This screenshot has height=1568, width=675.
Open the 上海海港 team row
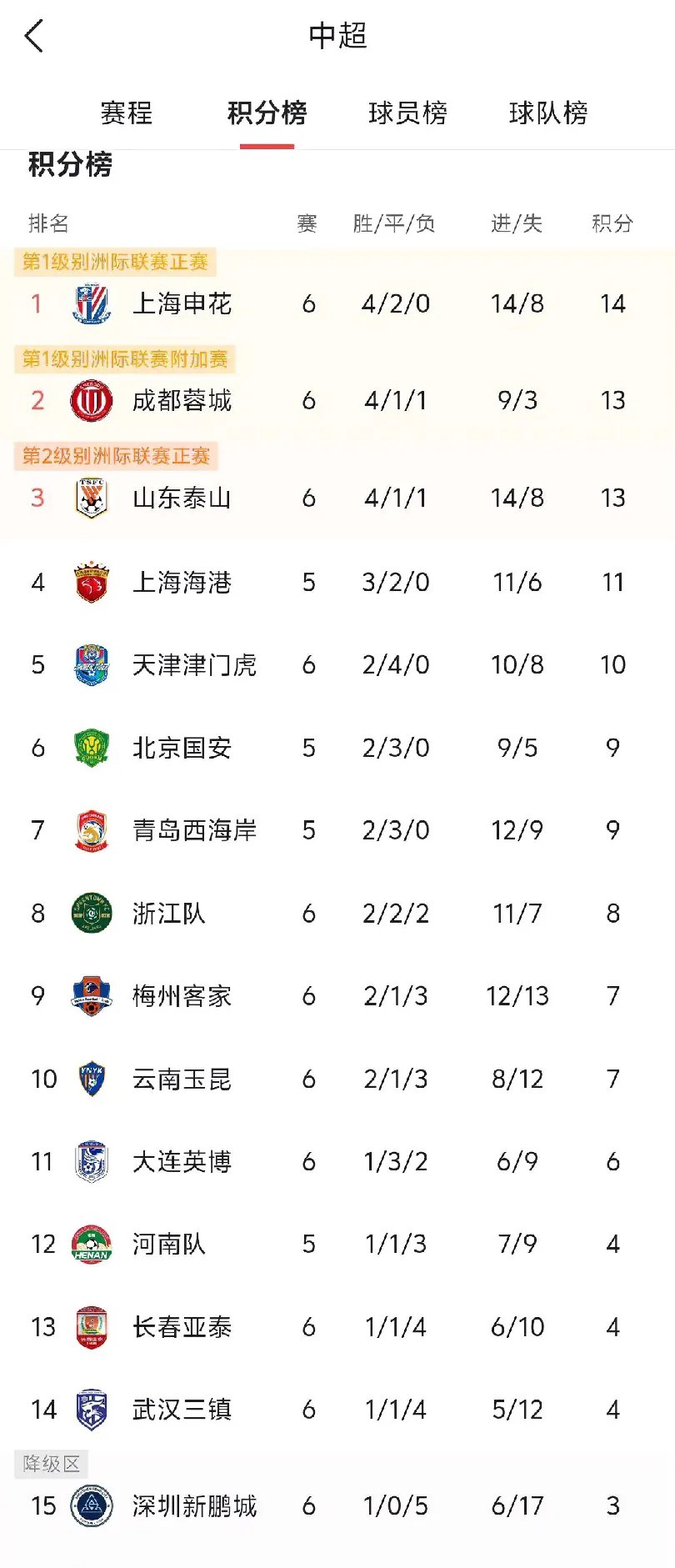point(182,582)
